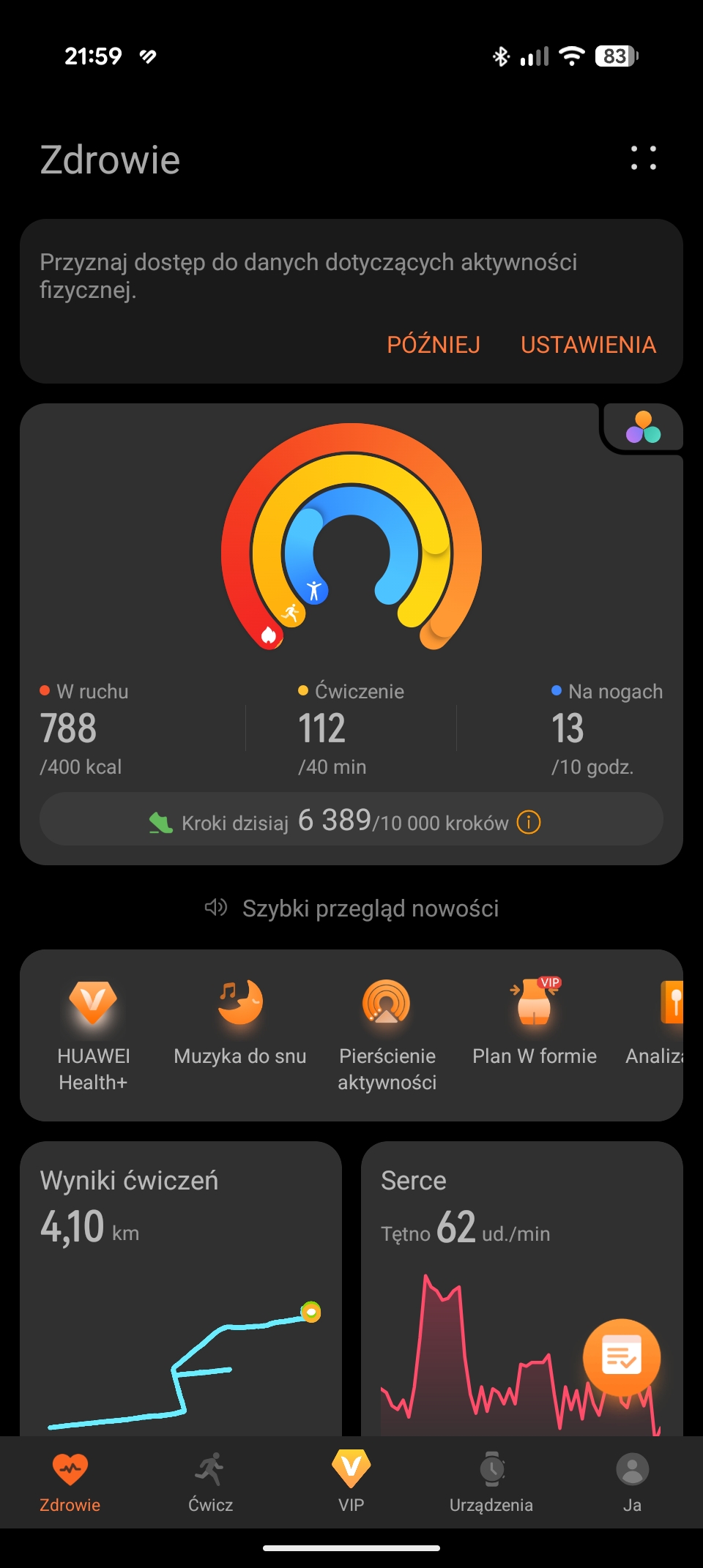The image size is (703, 1568).
Task: Open Szybki przegląd nowości
Action: pos(351,908)
